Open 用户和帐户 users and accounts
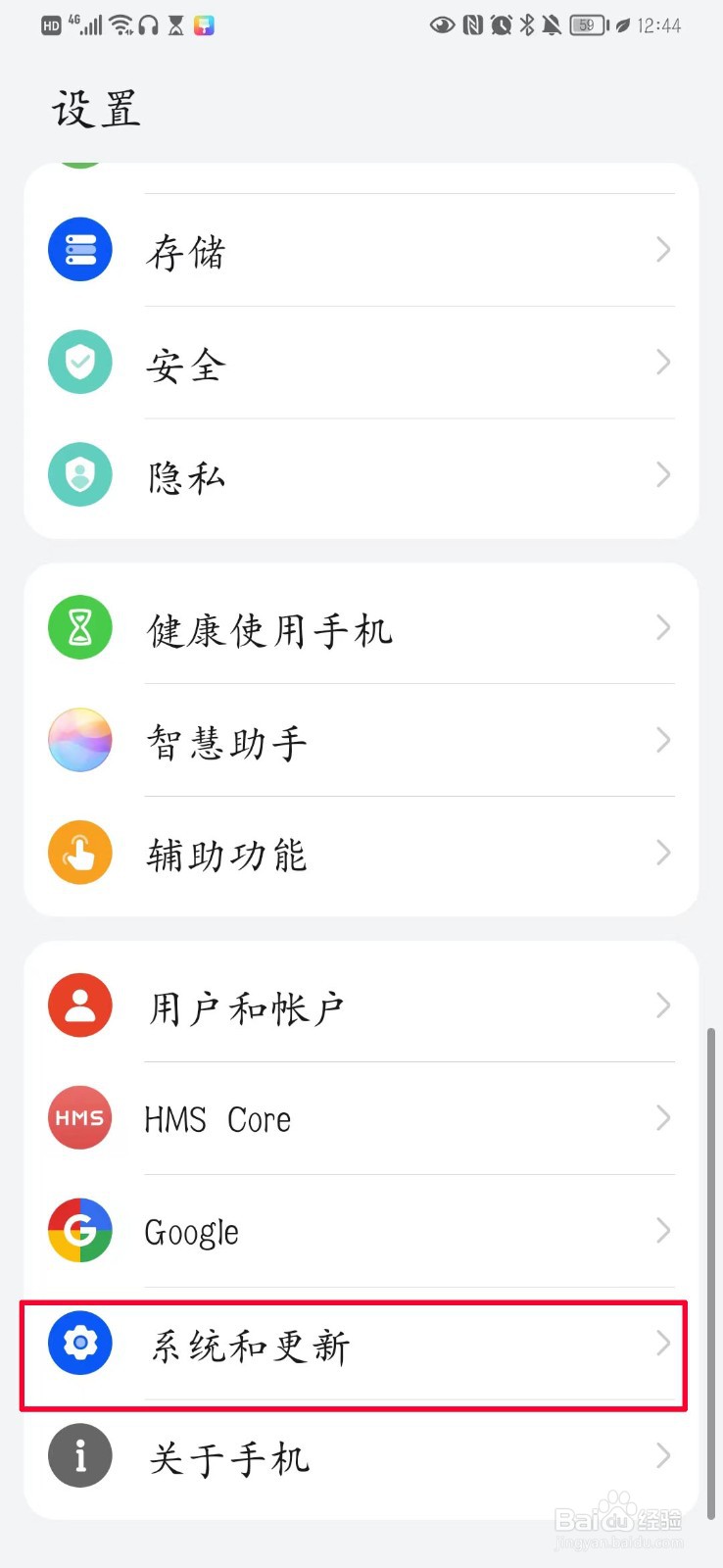The width and height of the screenshot is (723, 1568). click(x=361, y=1005)
